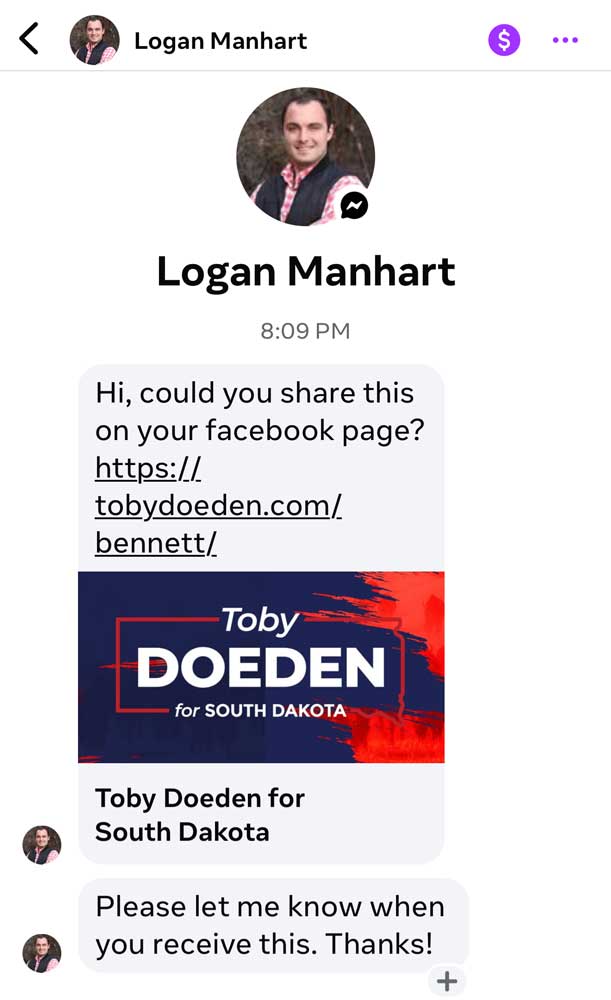
Task: Open the three-dot overflow menu
Action: click(x=565, y=40)
